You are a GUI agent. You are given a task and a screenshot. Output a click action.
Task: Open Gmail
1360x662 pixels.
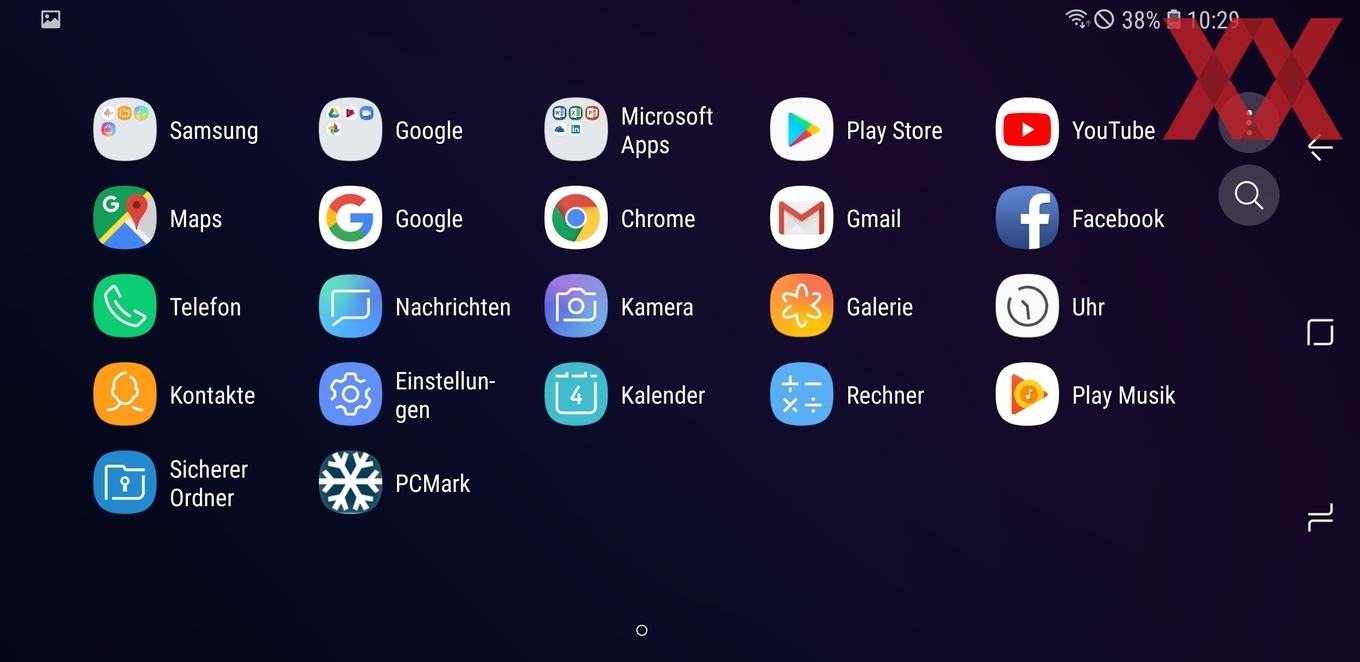(802, 218)
